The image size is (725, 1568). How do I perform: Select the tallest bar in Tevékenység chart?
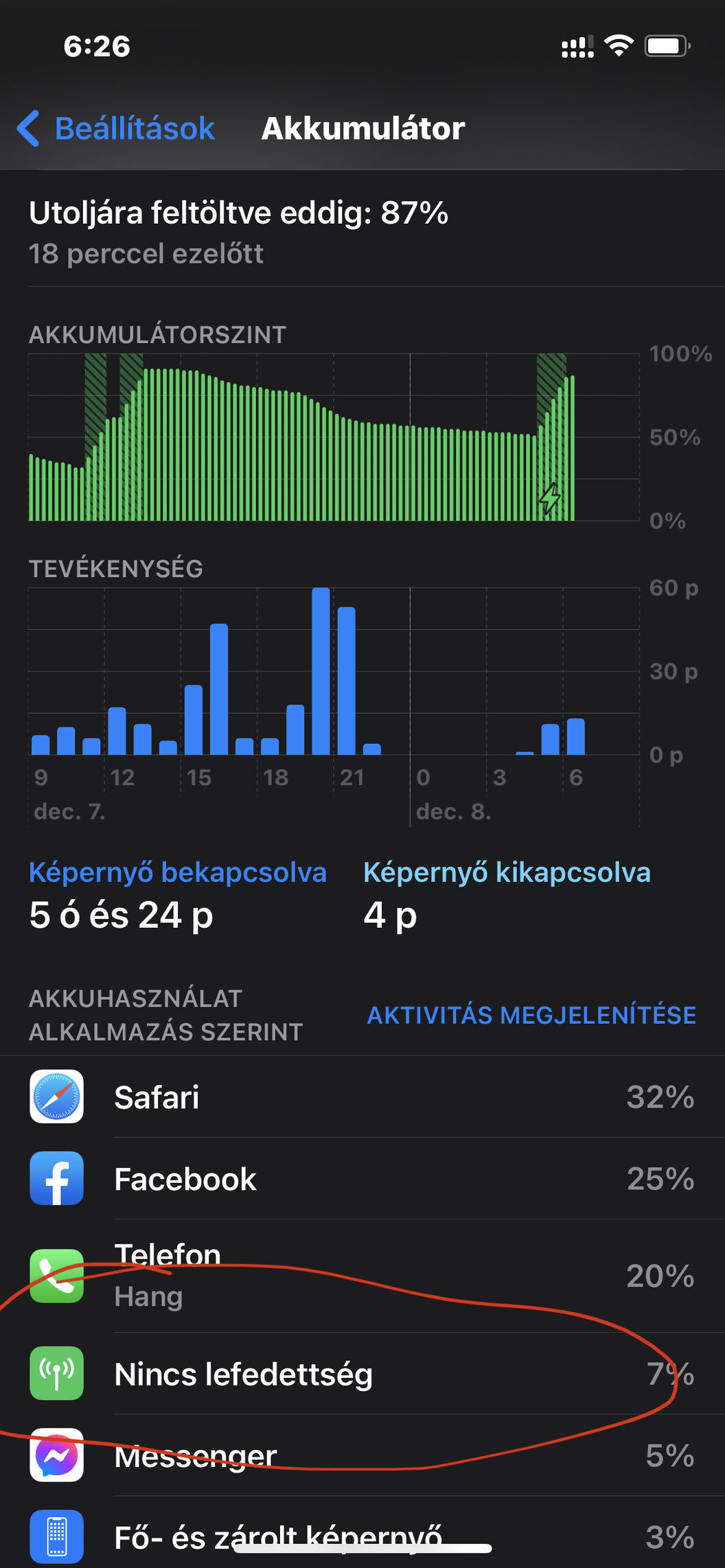[321, 671]
